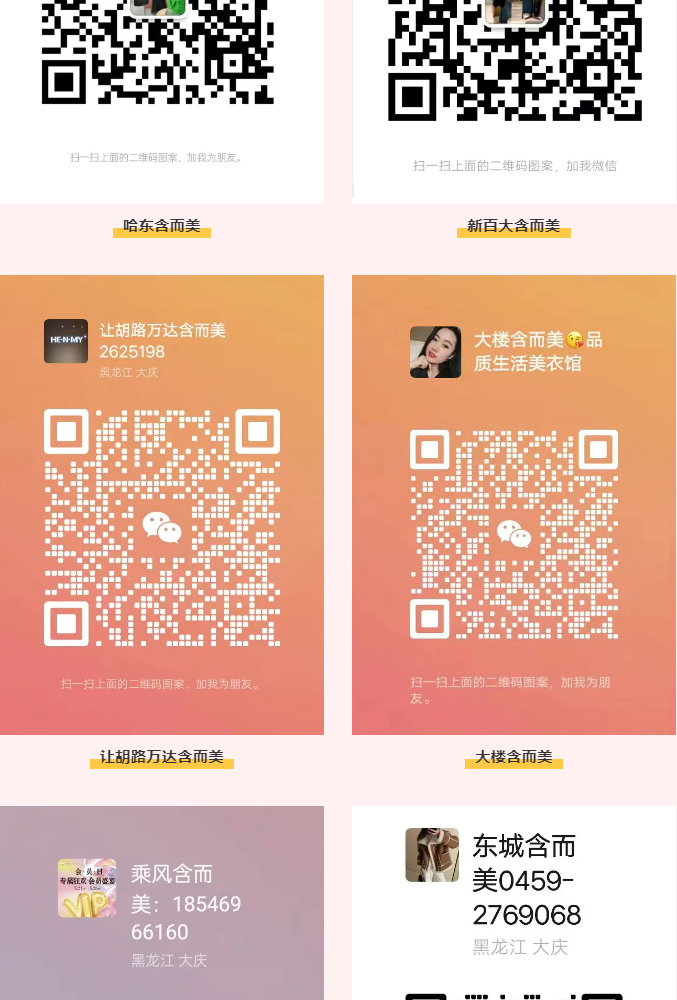View the 让胡路万达含而美 QR card
Screen dimensions: 677x1000
162,505
